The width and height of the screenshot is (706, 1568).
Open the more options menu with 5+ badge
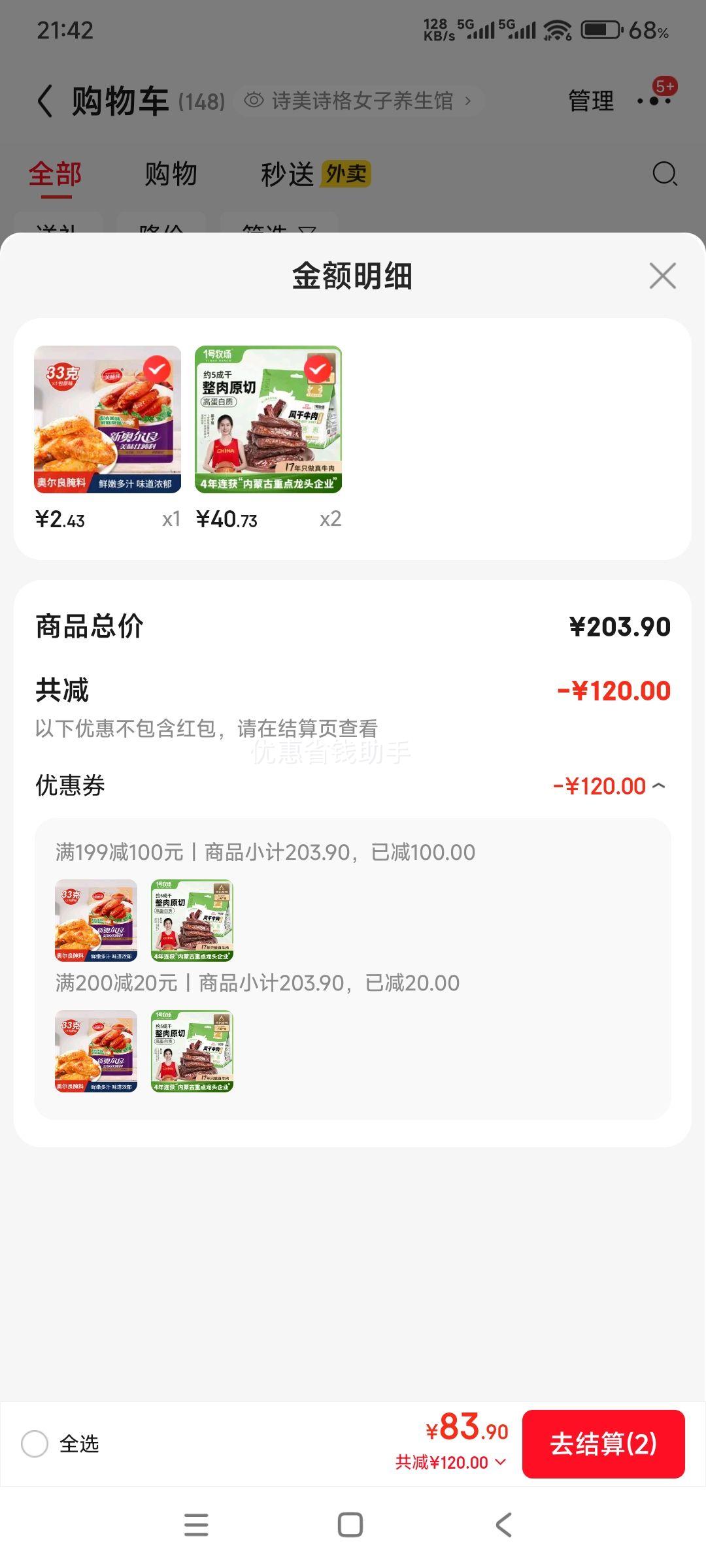point(654,101)
